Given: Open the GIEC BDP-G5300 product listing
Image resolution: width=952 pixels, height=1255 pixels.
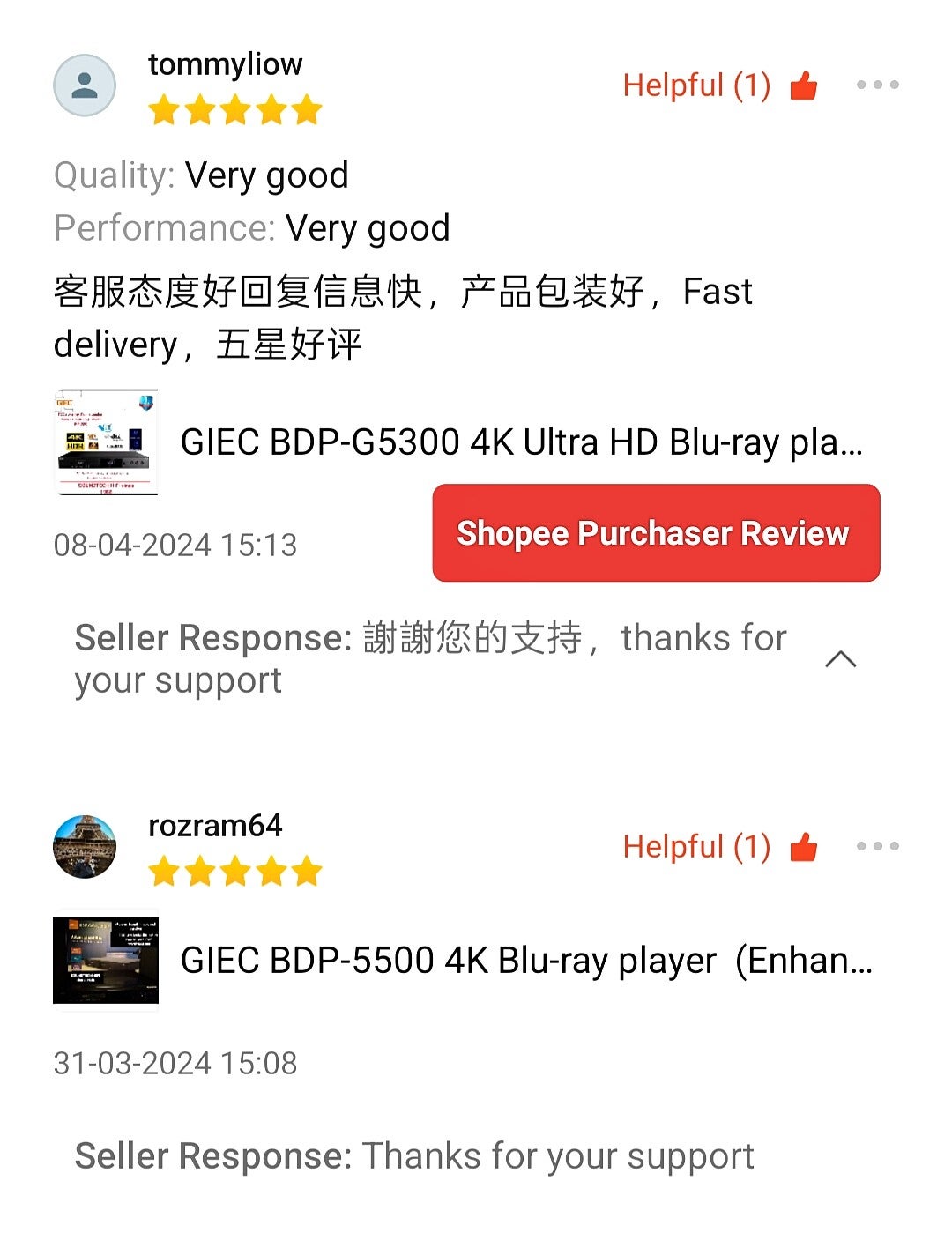Looking at the screenshot, I should (x=520, y=442).
